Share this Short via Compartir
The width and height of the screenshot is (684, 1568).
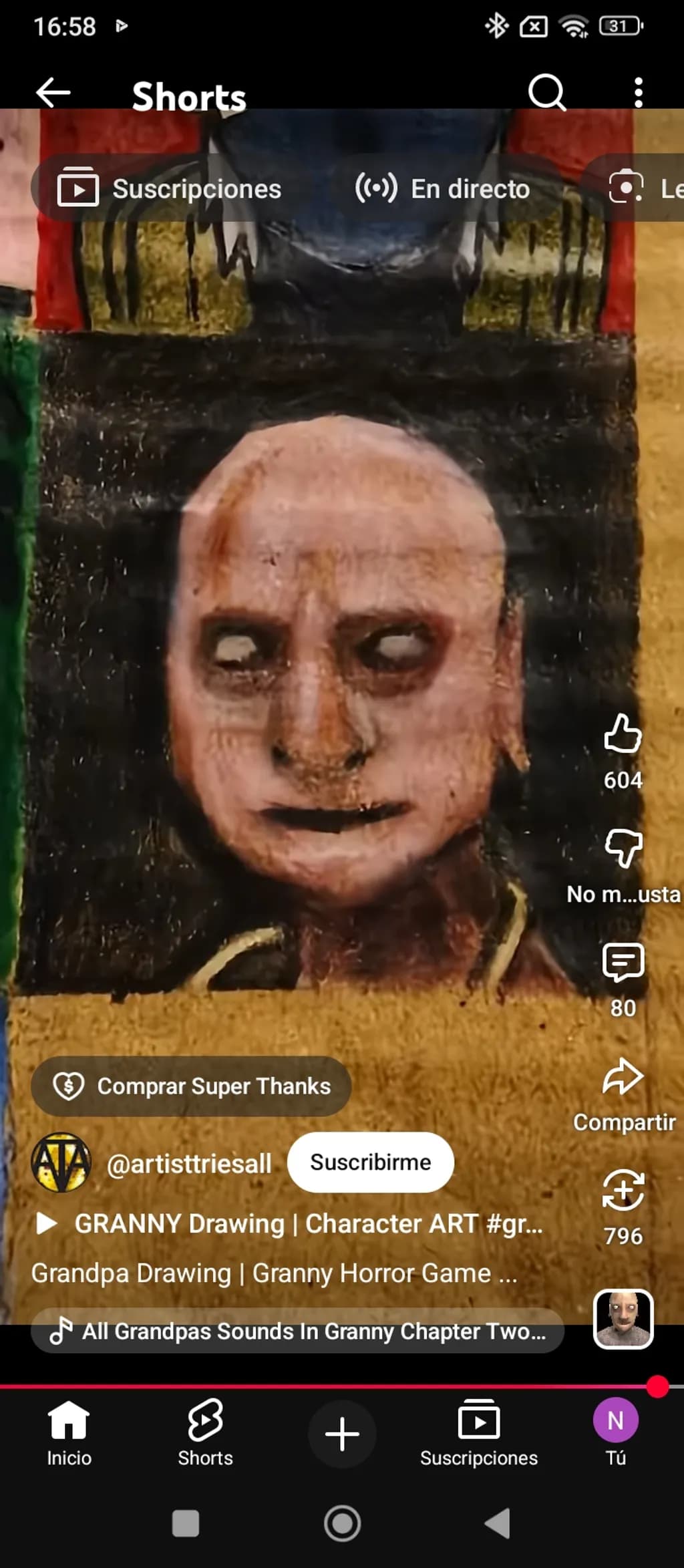[623, 1077]
